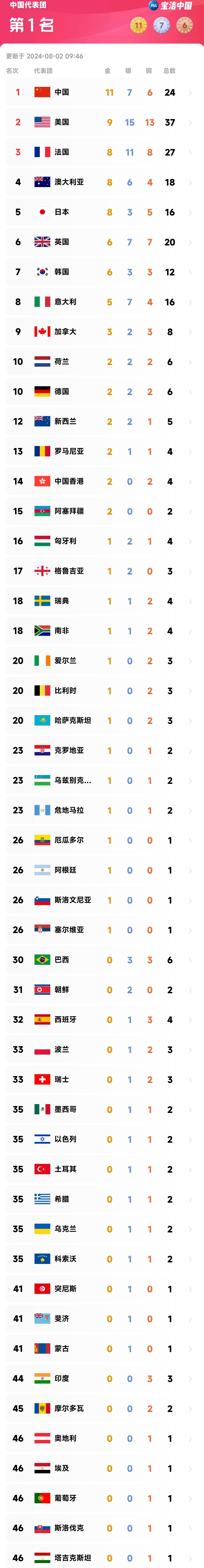Open the Portugal (葡萄牙) row
Viewport: 204px width, 1568px height.
tap(102, 1498)
